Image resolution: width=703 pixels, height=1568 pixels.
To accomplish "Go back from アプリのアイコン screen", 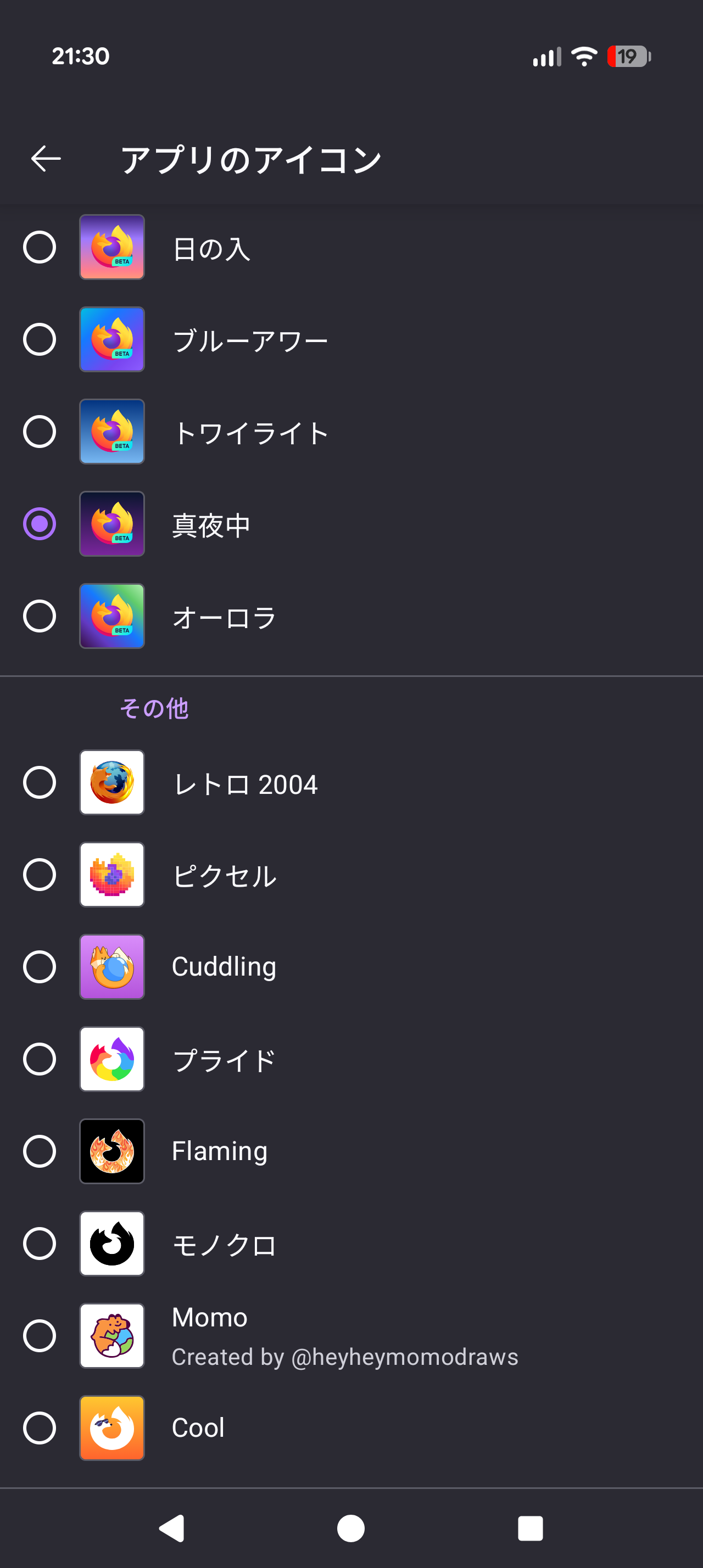I will [x=46, y=159].
